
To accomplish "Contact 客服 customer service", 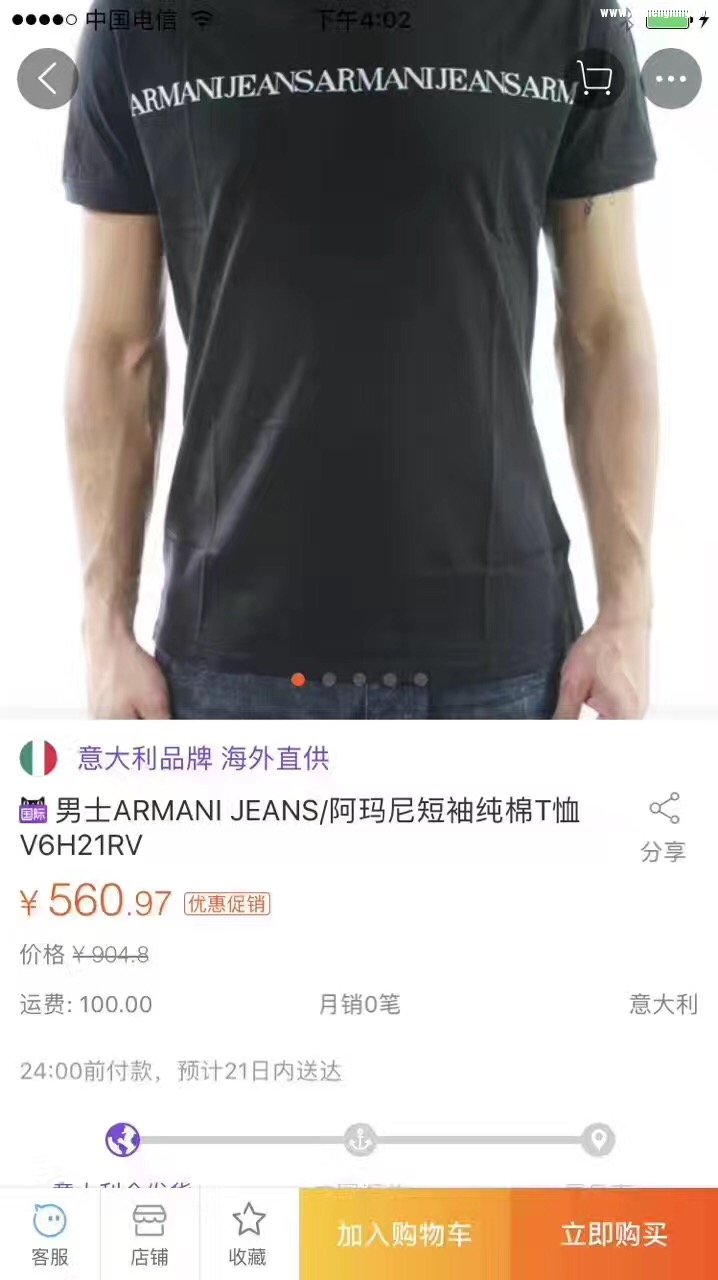I will click(50, 1234).
